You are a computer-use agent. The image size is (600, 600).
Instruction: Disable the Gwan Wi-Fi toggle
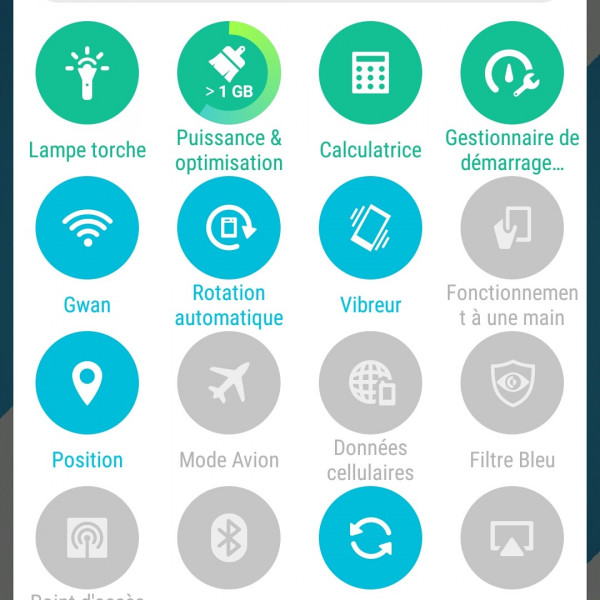[x=87, y=228]
